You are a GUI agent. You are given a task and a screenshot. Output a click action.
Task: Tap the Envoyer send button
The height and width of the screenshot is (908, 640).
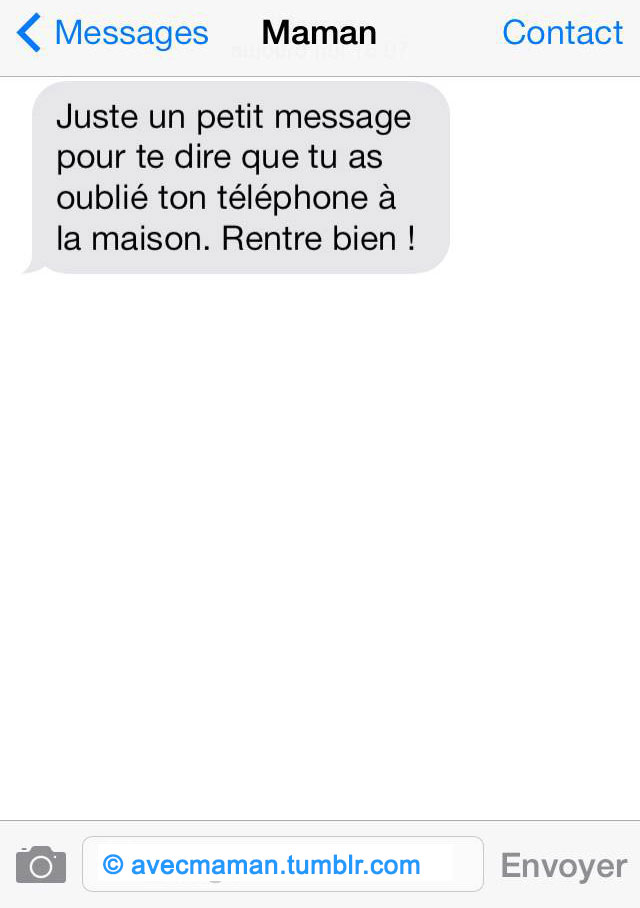[x=563, y=865]
